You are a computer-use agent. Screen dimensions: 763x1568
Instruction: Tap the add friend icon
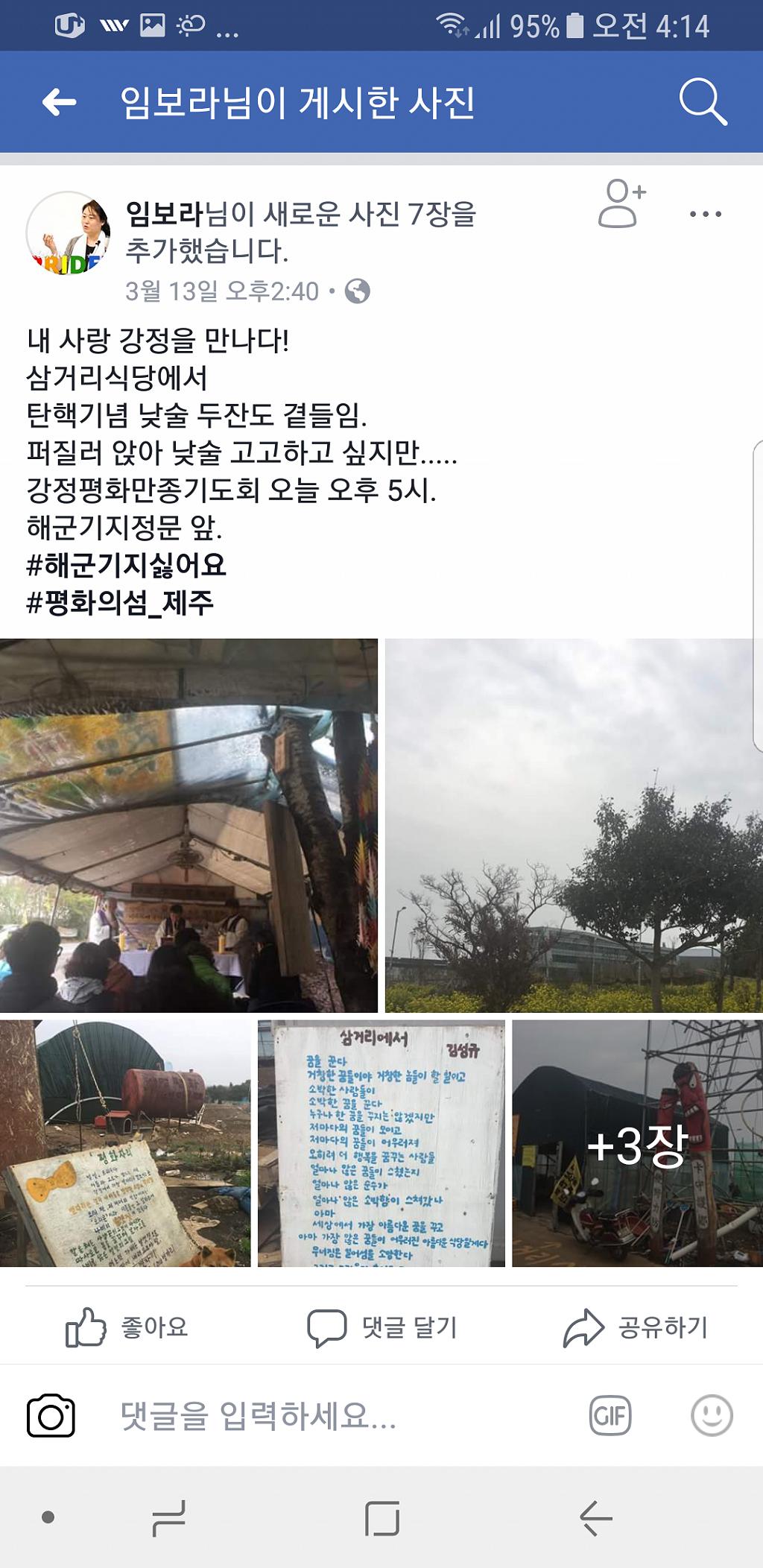[x=621, y=204]
